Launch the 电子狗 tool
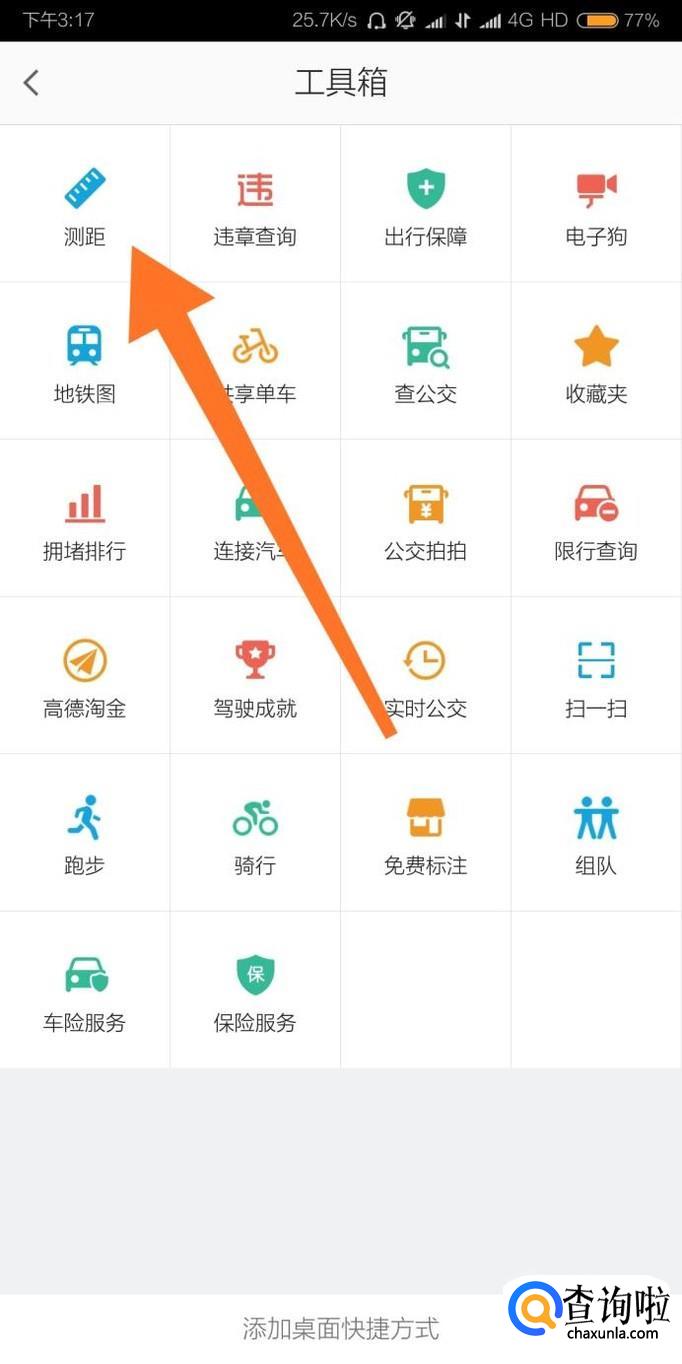The height and width of the screenshot is (1364, 682). [596, 205]
